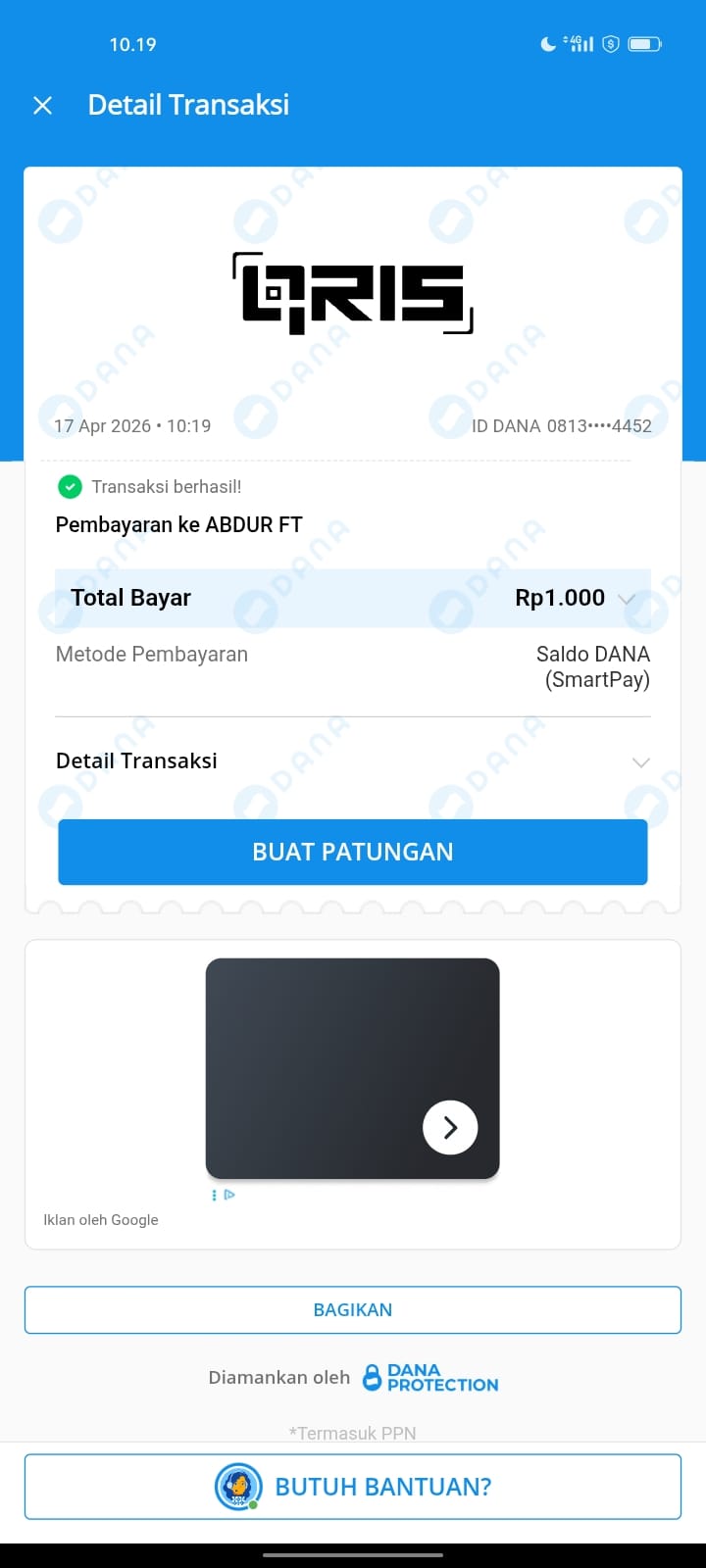Expand the Detail Transaksi section
Image resolution: width=706 pixels, height=1568 pixels.
[x=641, y=762]
